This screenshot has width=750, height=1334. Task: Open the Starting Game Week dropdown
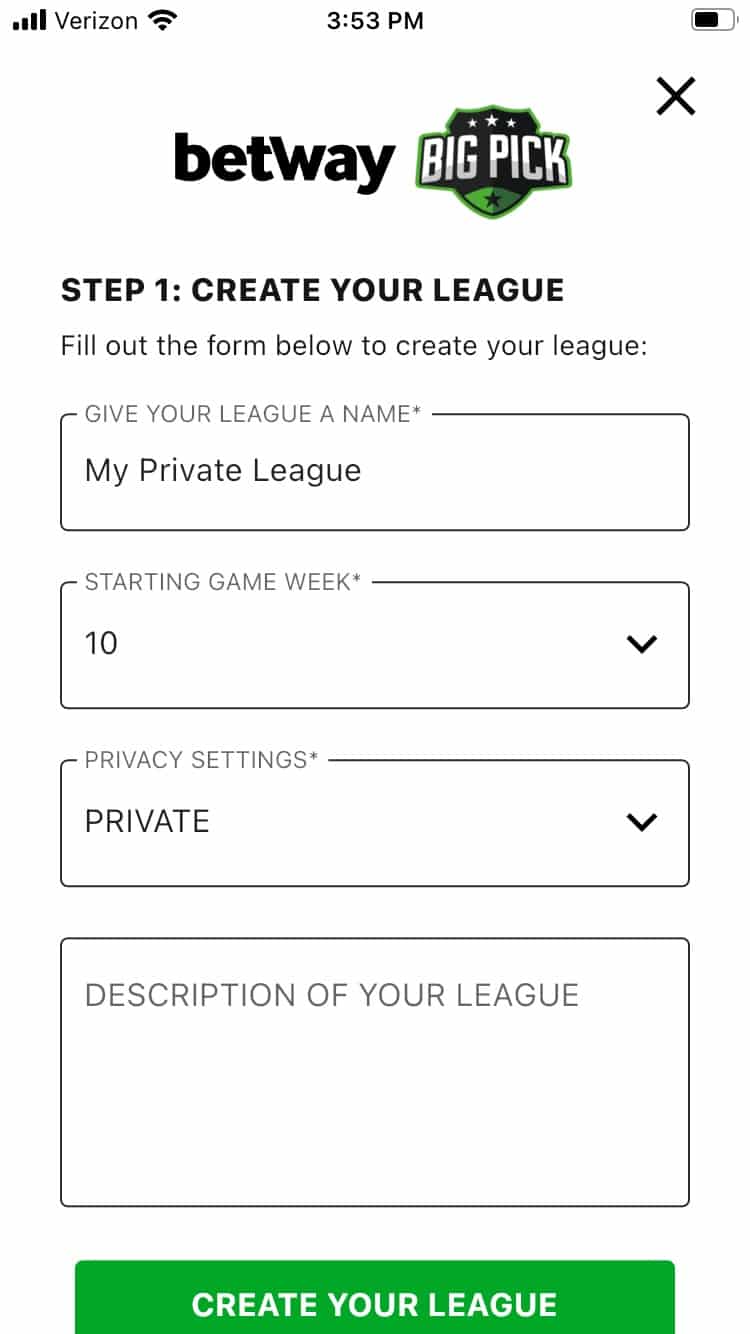tap(375, 645)
